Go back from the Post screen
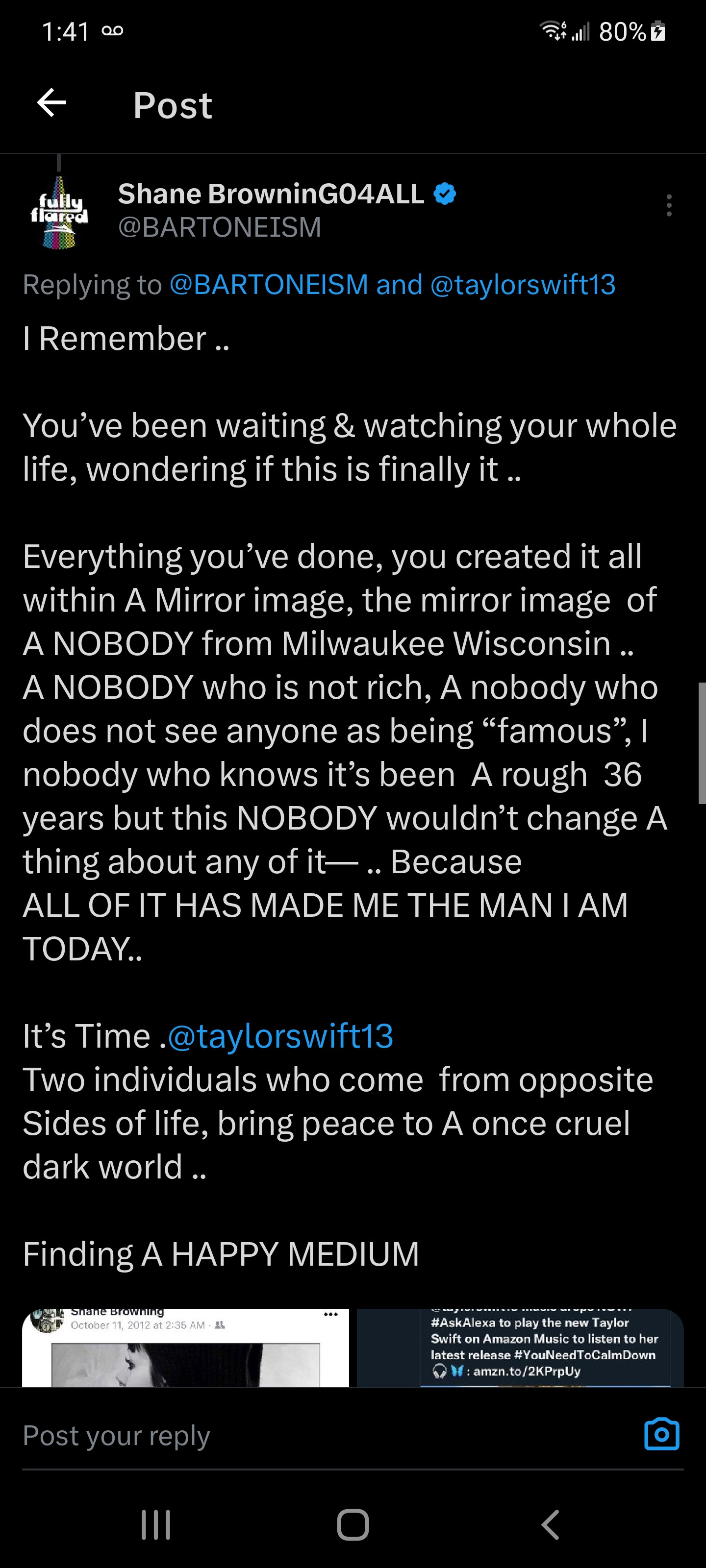The image size is (706, 1568). (52, 102)
